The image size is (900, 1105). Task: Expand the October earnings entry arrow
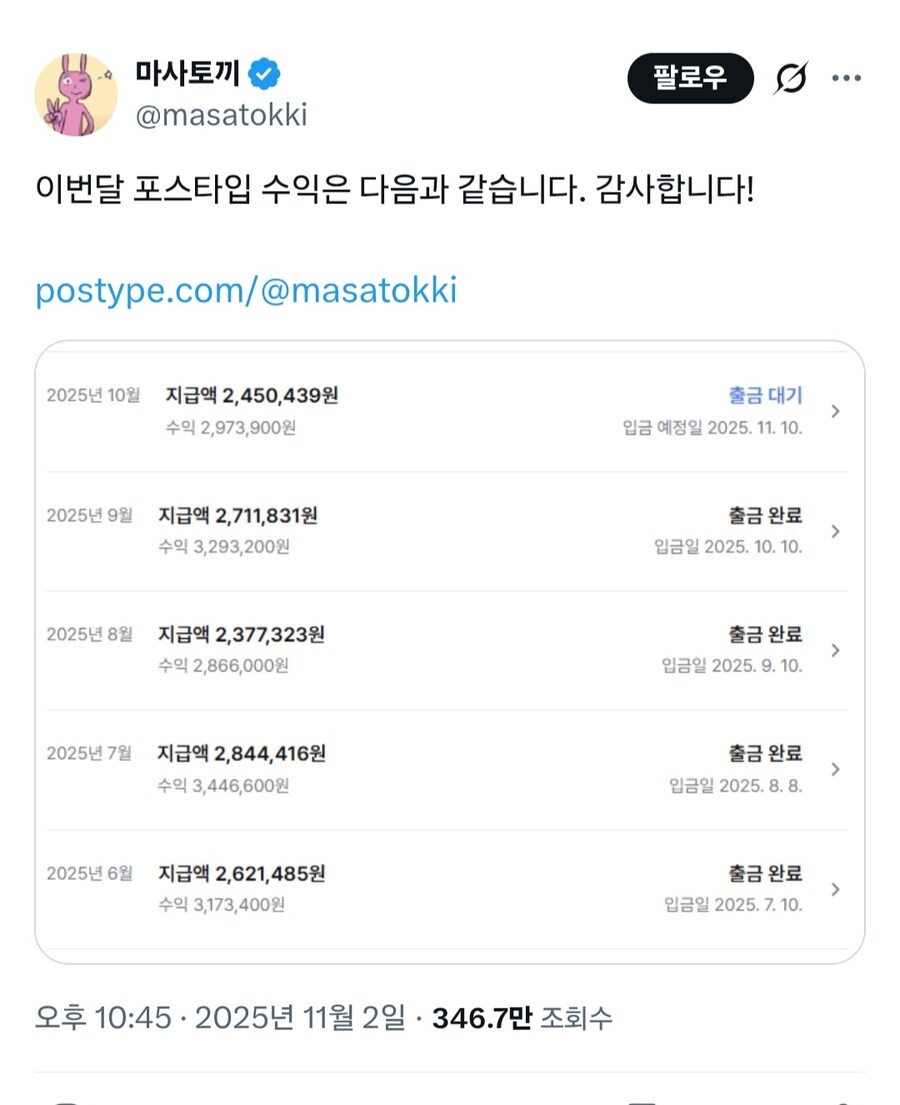click(x=836, y=410)
